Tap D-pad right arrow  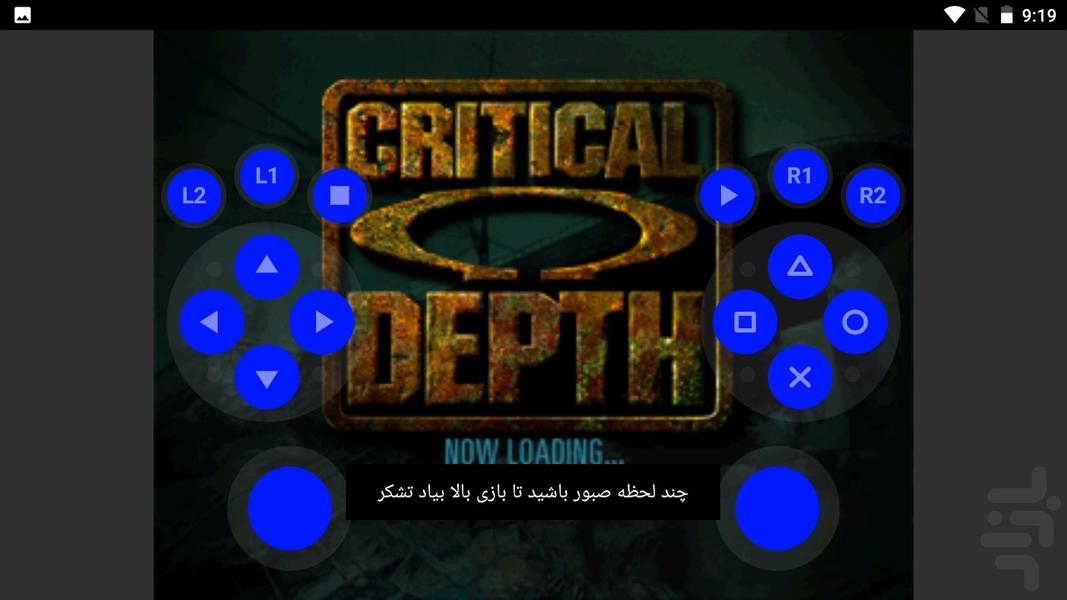322,322
